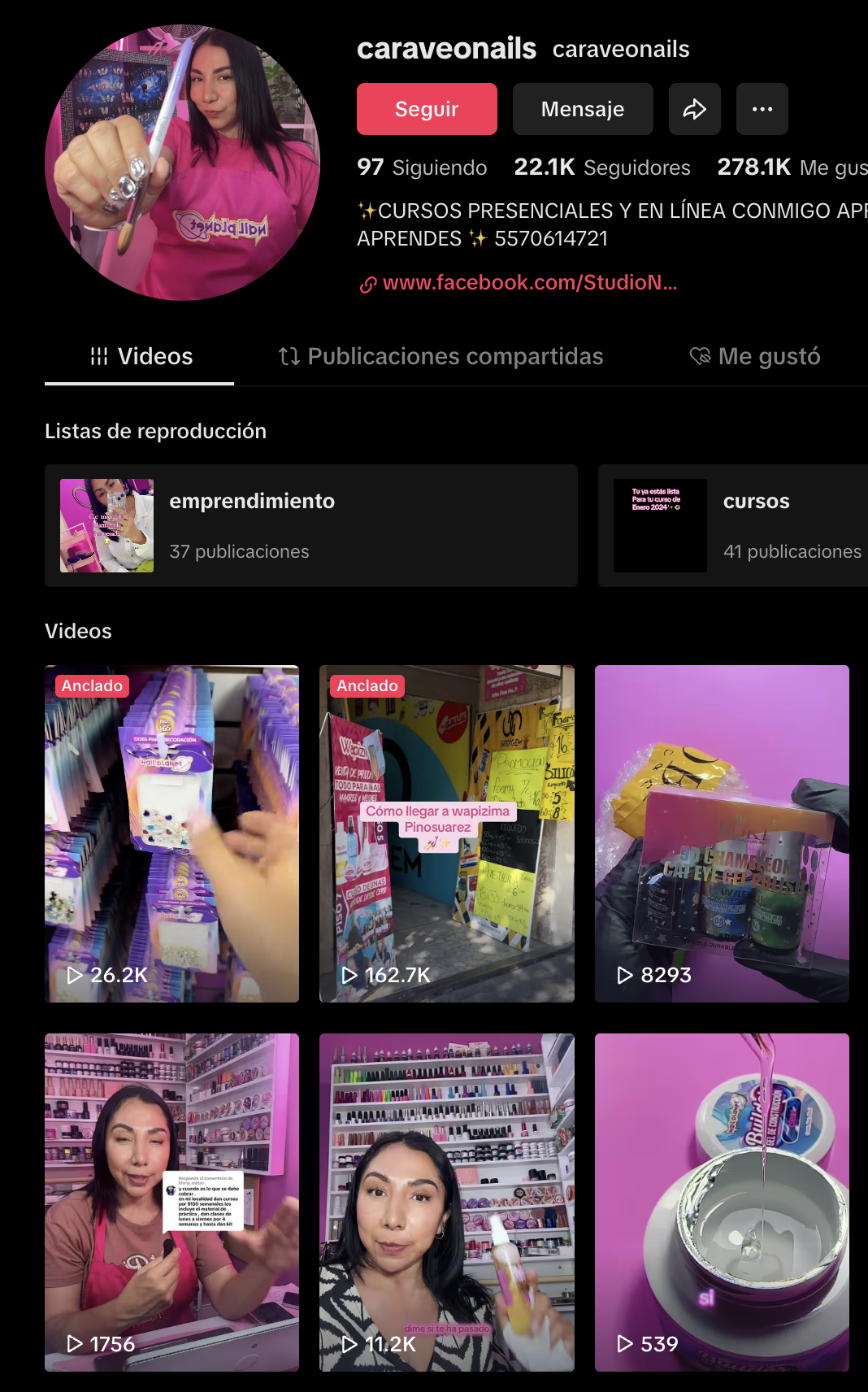Play the pinned video with 26.2K views

(x=171, y=833)
